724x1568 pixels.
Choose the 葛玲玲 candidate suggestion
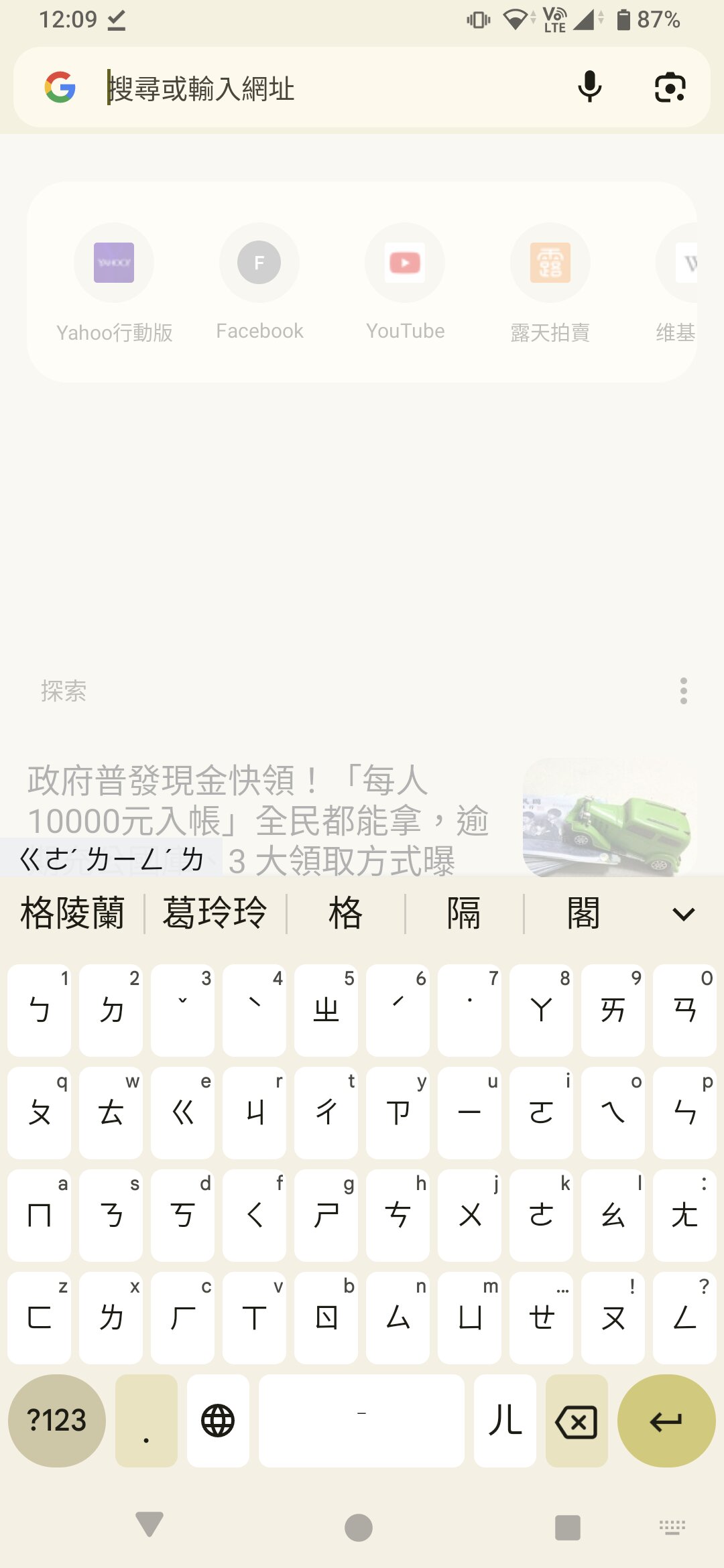[215, 913]
